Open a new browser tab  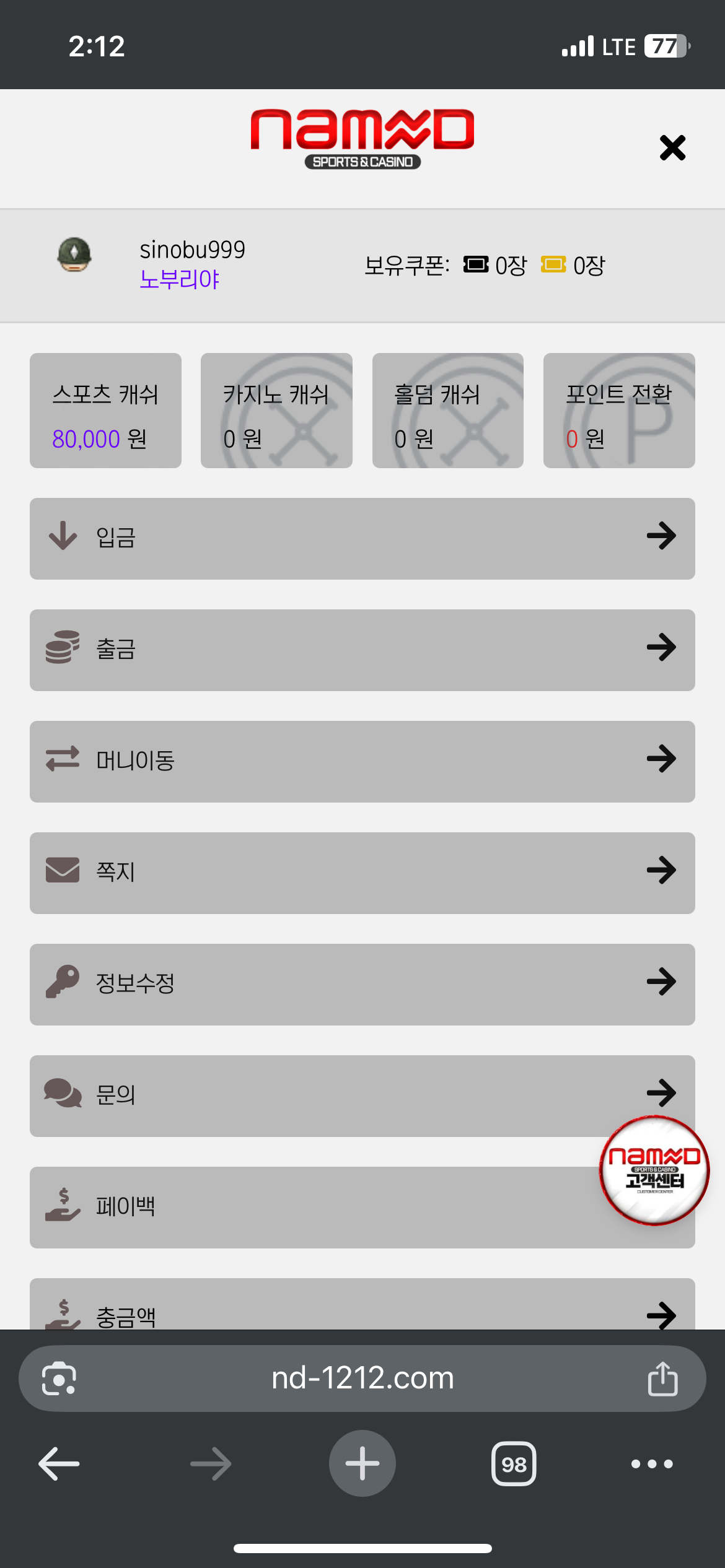[x=362, y=1464]
